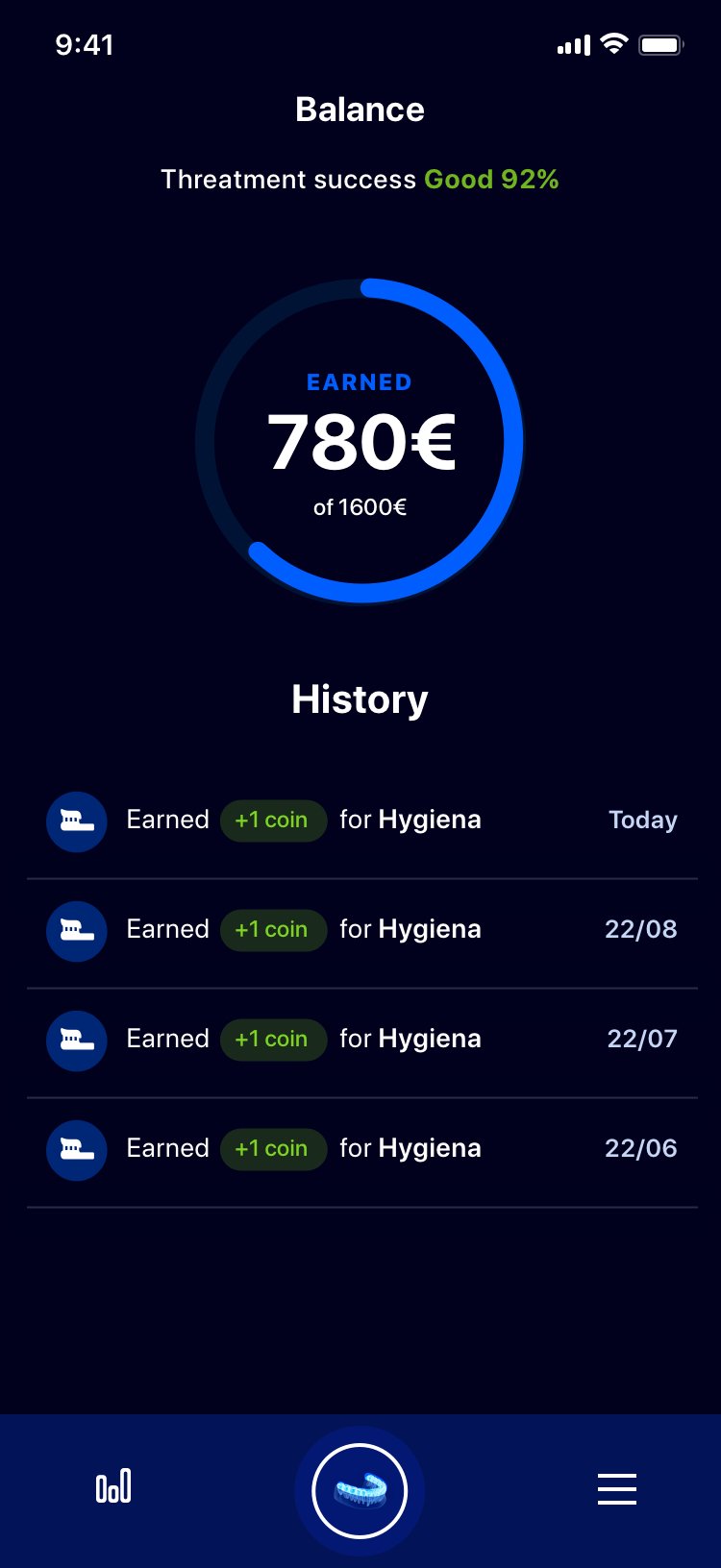Open the Hygiena entry dated 22/07
Screen dimensions: 721x1568
point(361,1040)
